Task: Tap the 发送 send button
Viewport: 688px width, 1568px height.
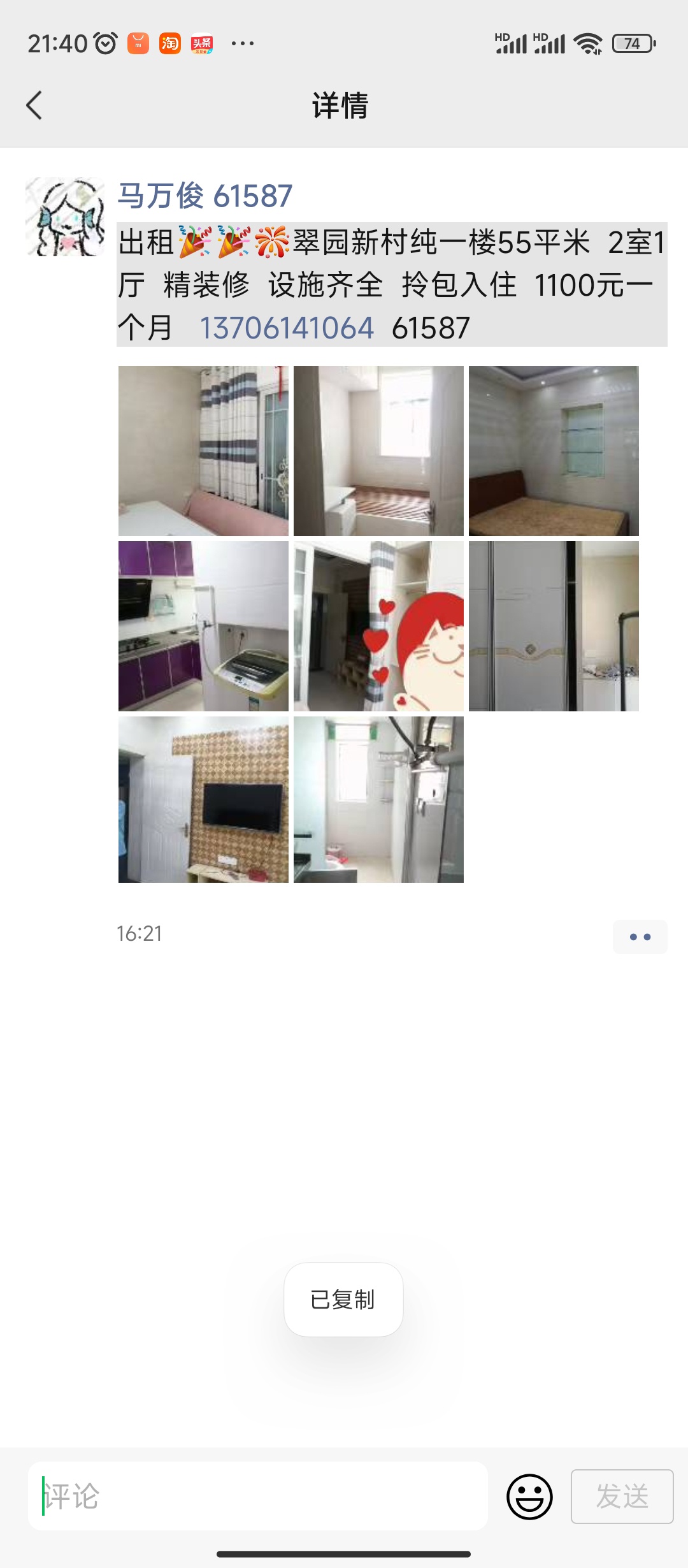Action: point(622,1496)
